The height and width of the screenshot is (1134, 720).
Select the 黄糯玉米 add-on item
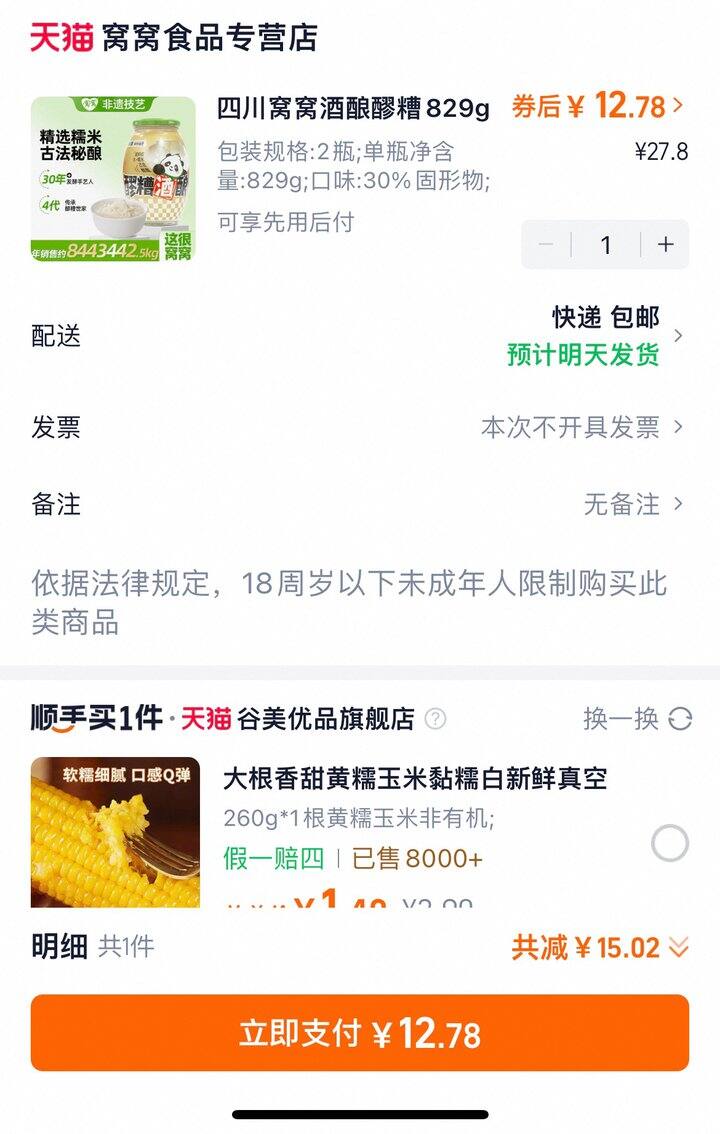click(x=670, y=844)
